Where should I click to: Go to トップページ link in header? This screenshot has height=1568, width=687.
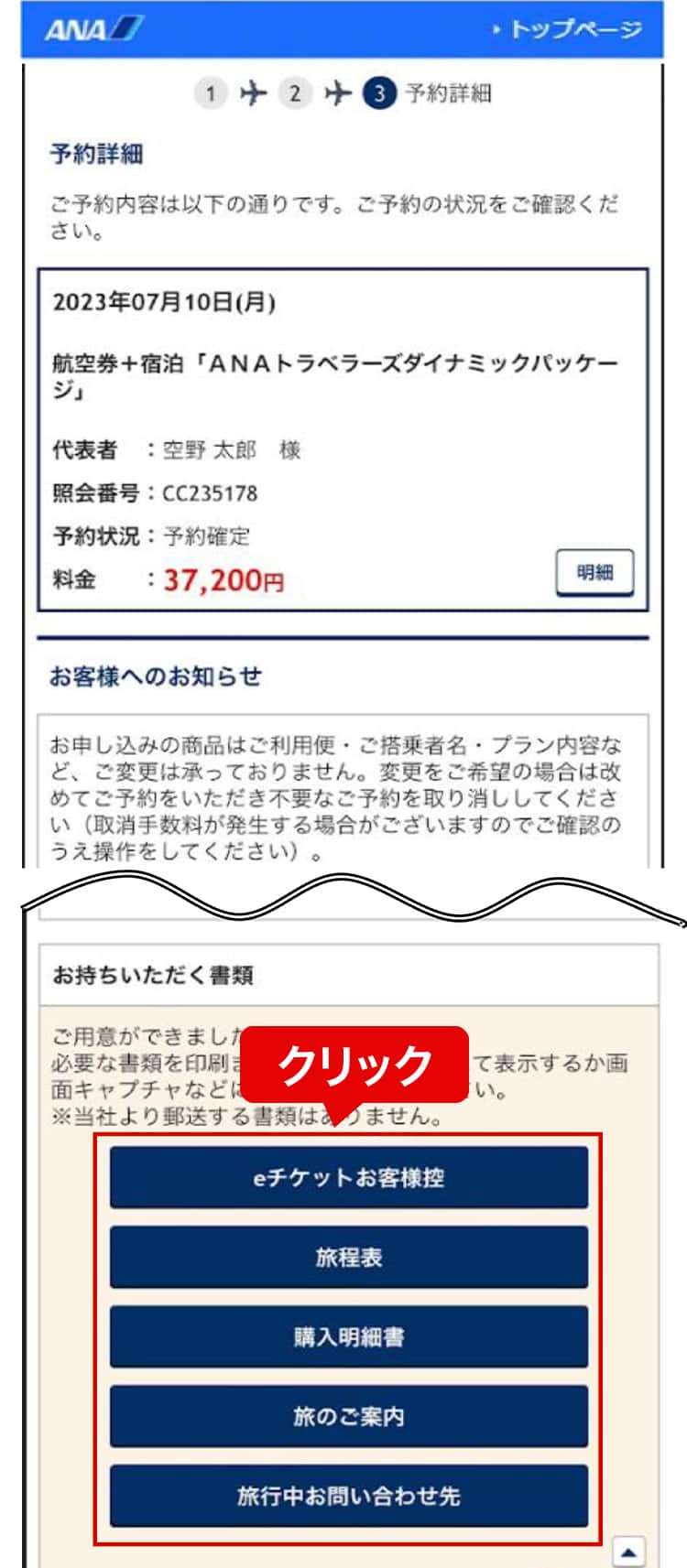pos(568,29)
